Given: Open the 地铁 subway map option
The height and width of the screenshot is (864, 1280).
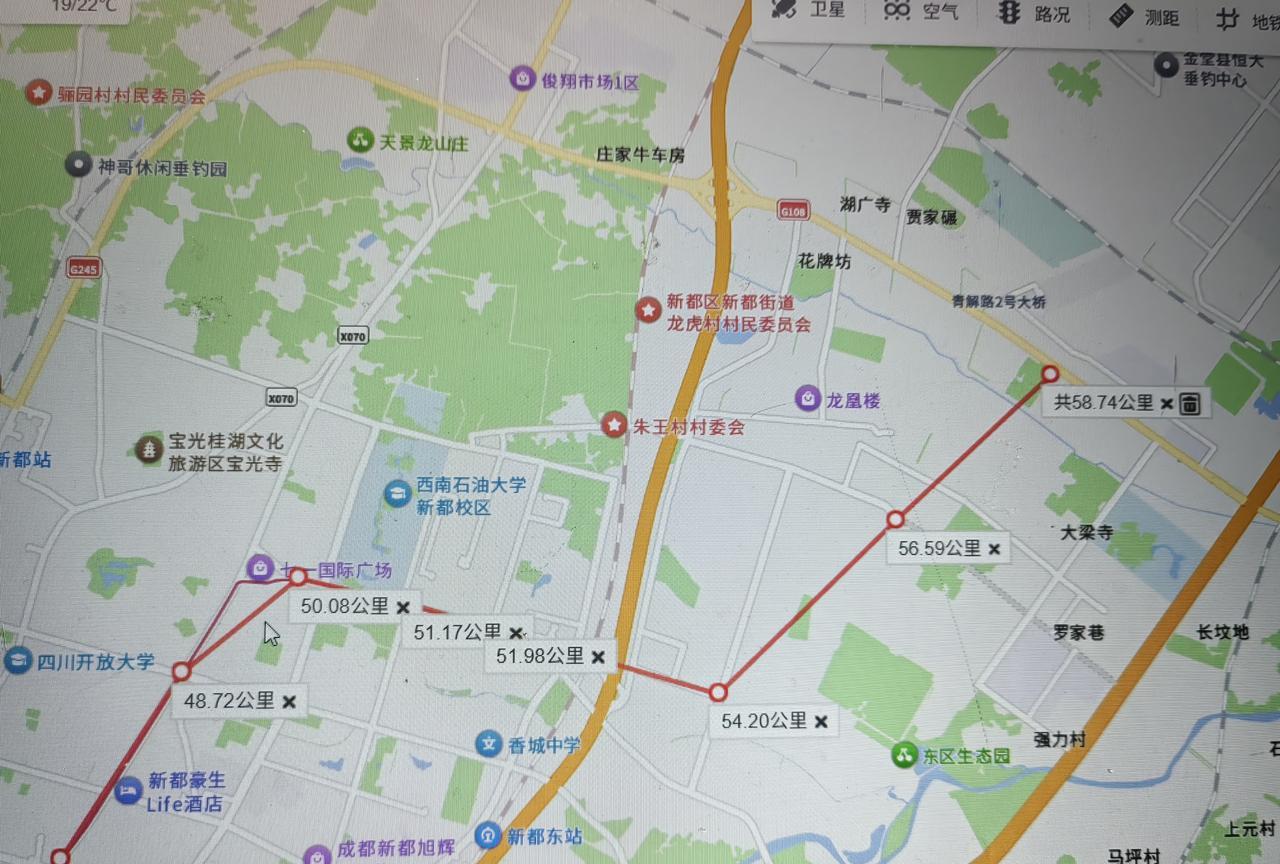Looking at the screenshot, I should coord(1248,19).
